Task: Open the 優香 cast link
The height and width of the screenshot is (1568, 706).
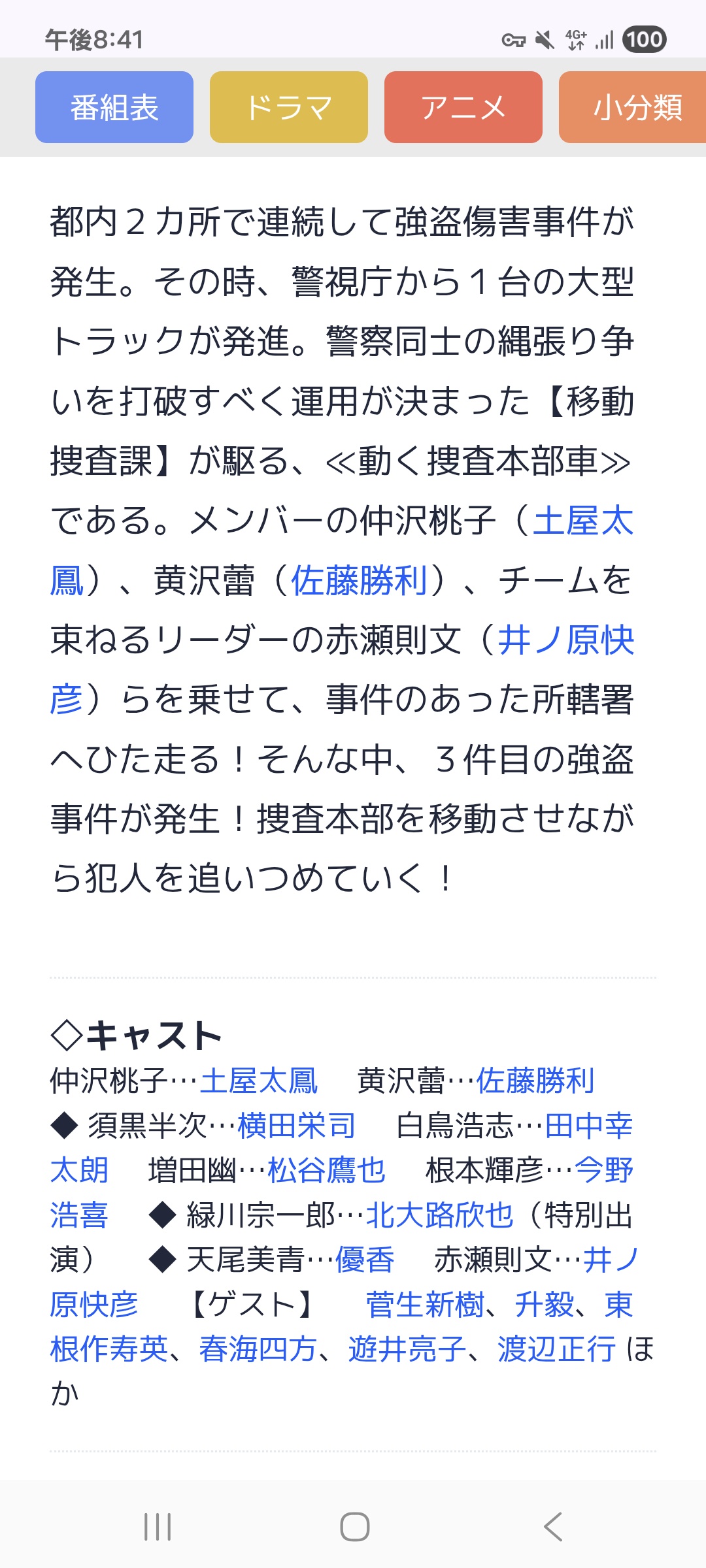Action: coord(364,1260)
